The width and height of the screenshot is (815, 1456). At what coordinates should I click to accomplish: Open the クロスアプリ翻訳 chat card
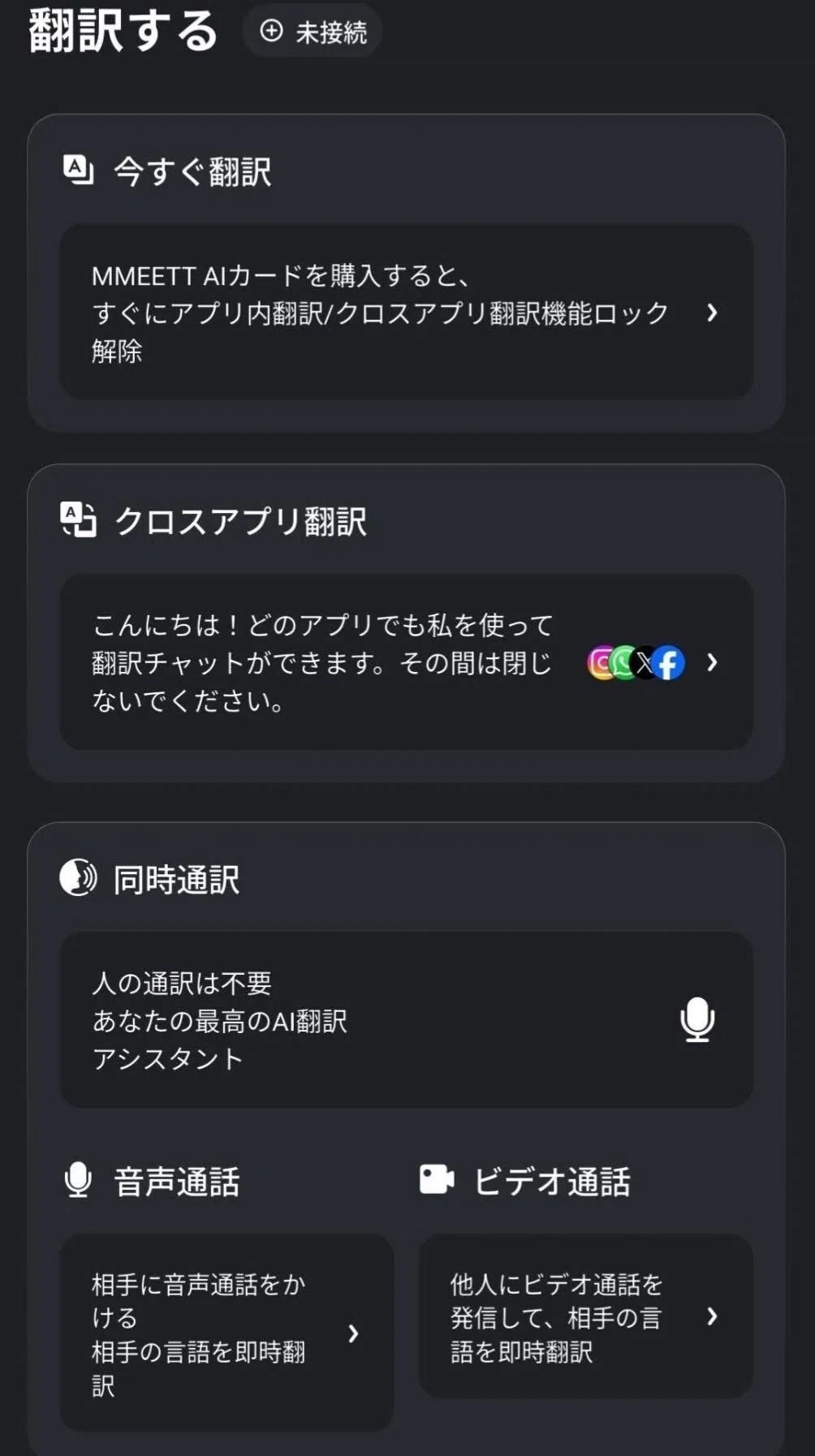406,662
